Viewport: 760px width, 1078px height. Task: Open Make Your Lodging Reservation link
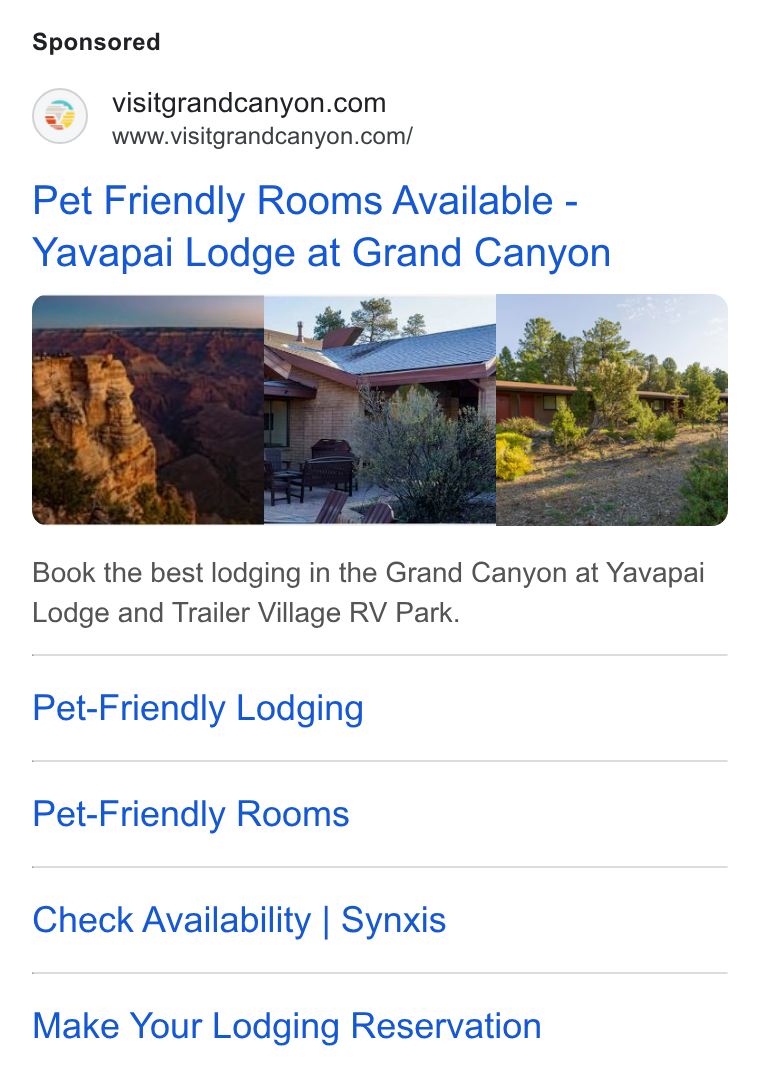click(x=287, y=1026)
